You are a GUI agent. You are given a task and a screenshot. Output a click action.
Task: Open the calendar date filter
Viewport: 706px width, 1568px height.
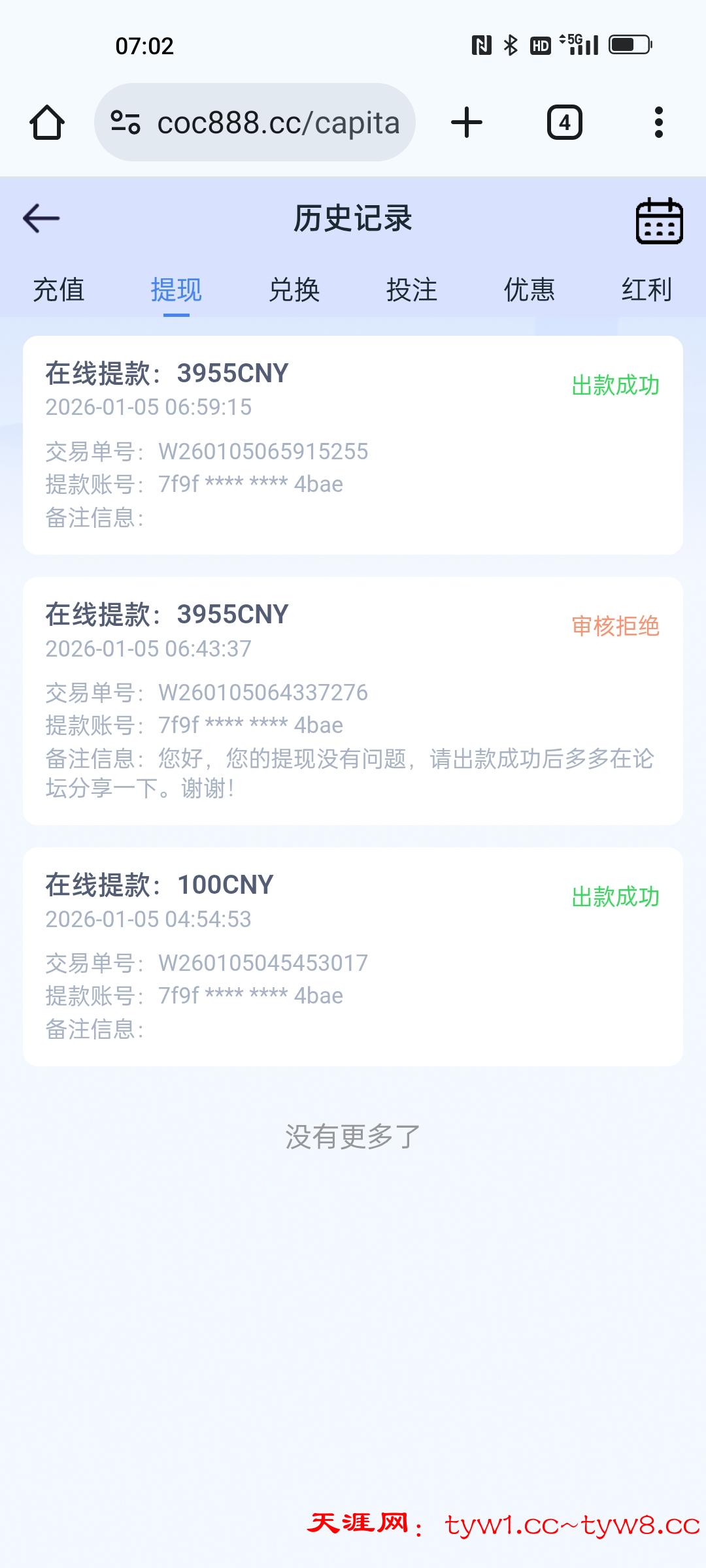(659, 221)
